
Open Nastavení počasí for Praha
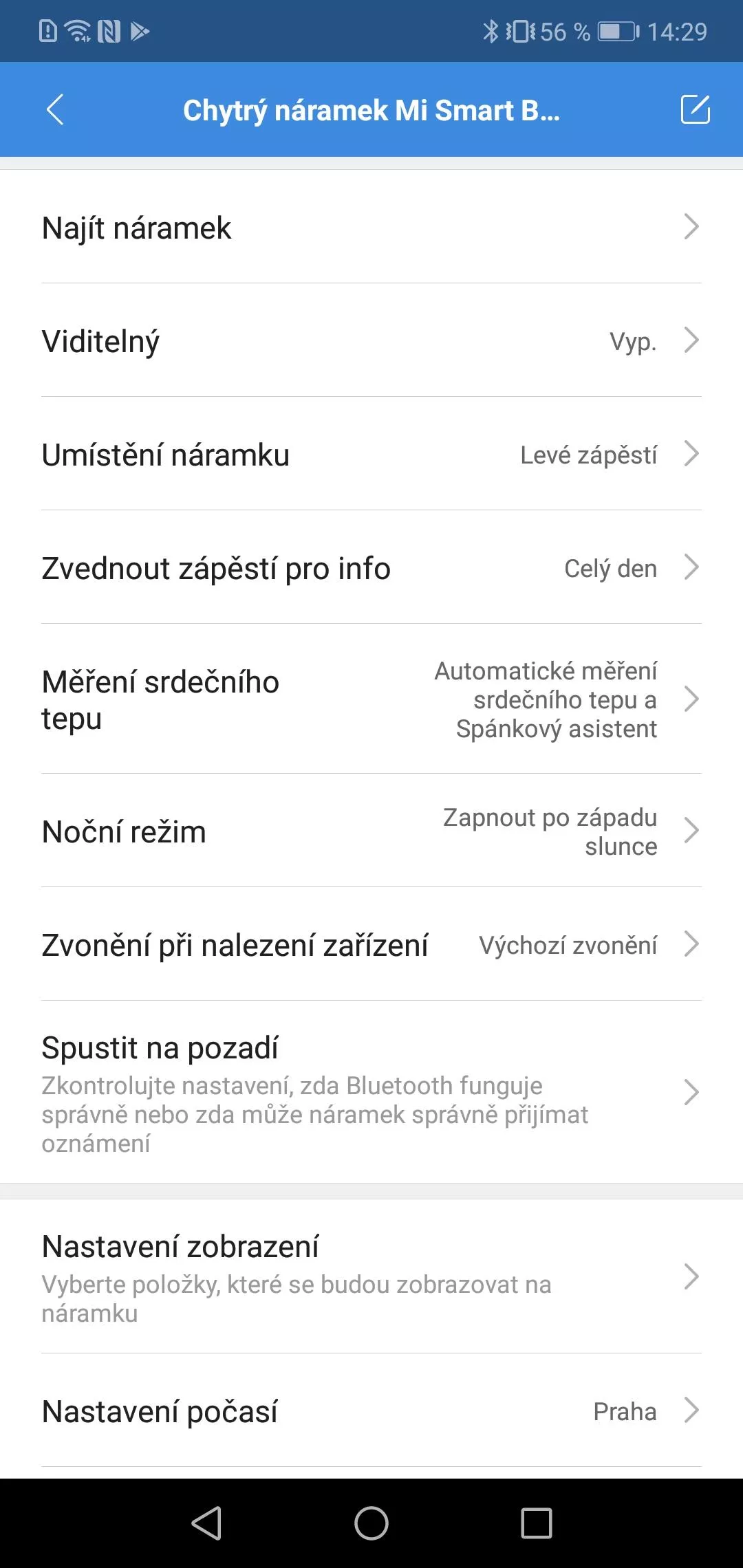click(x=371, y=1411)
